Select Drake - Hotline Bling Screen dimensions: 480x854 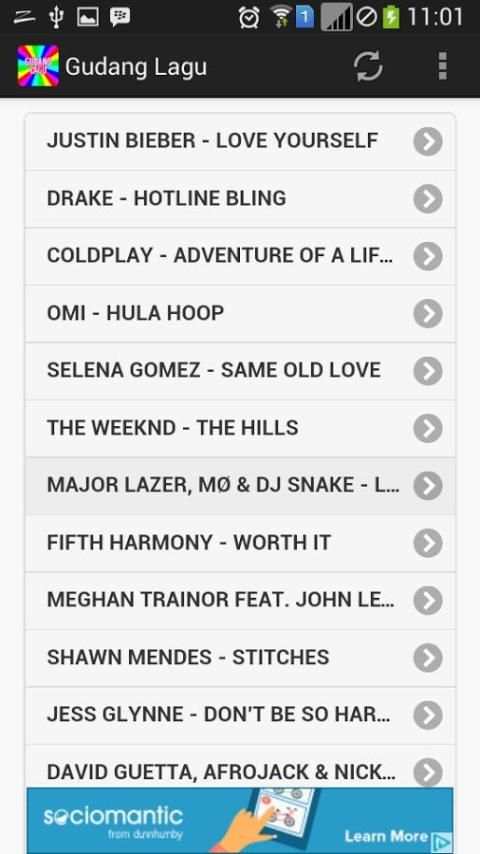tap(240, 198)
